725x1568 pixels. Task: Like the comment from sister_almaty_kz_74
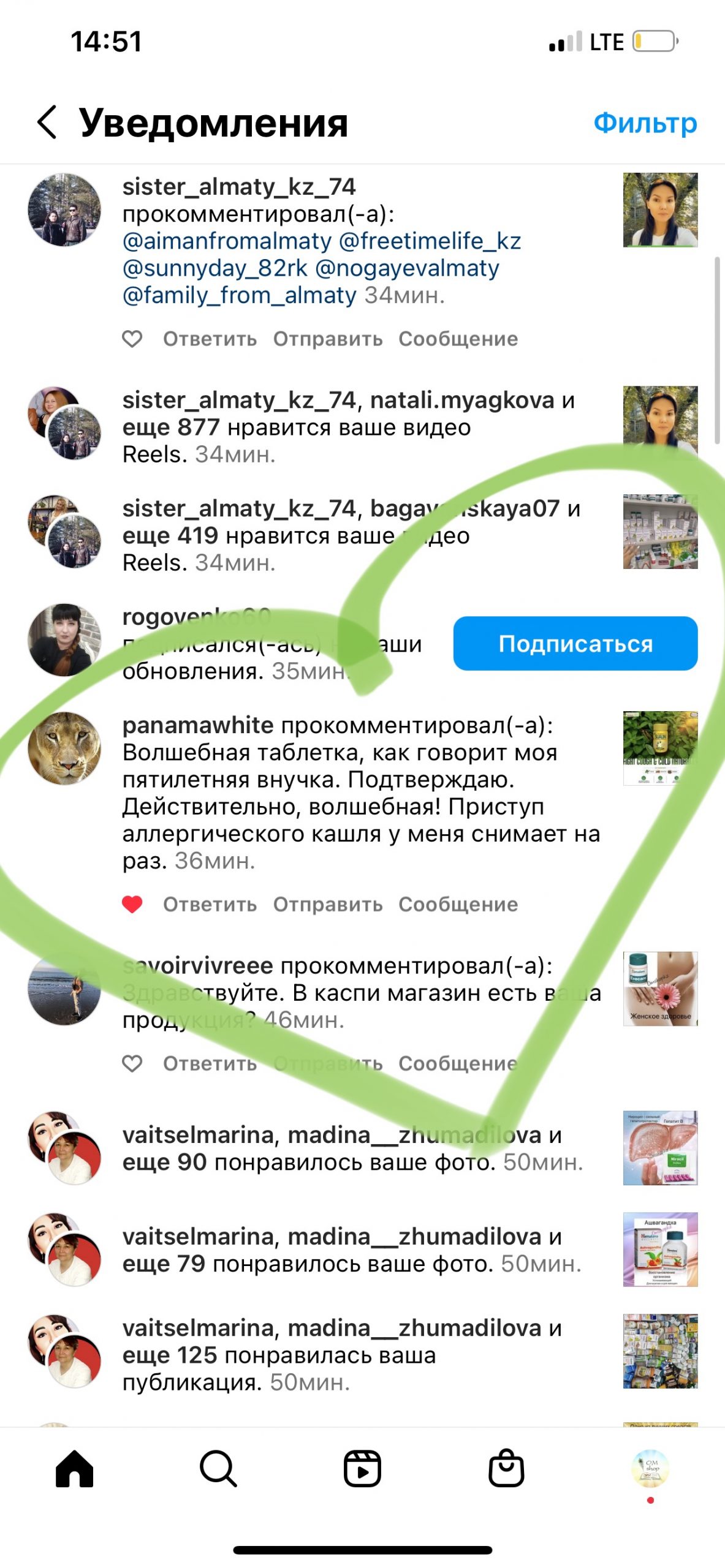tap(132, 339)
